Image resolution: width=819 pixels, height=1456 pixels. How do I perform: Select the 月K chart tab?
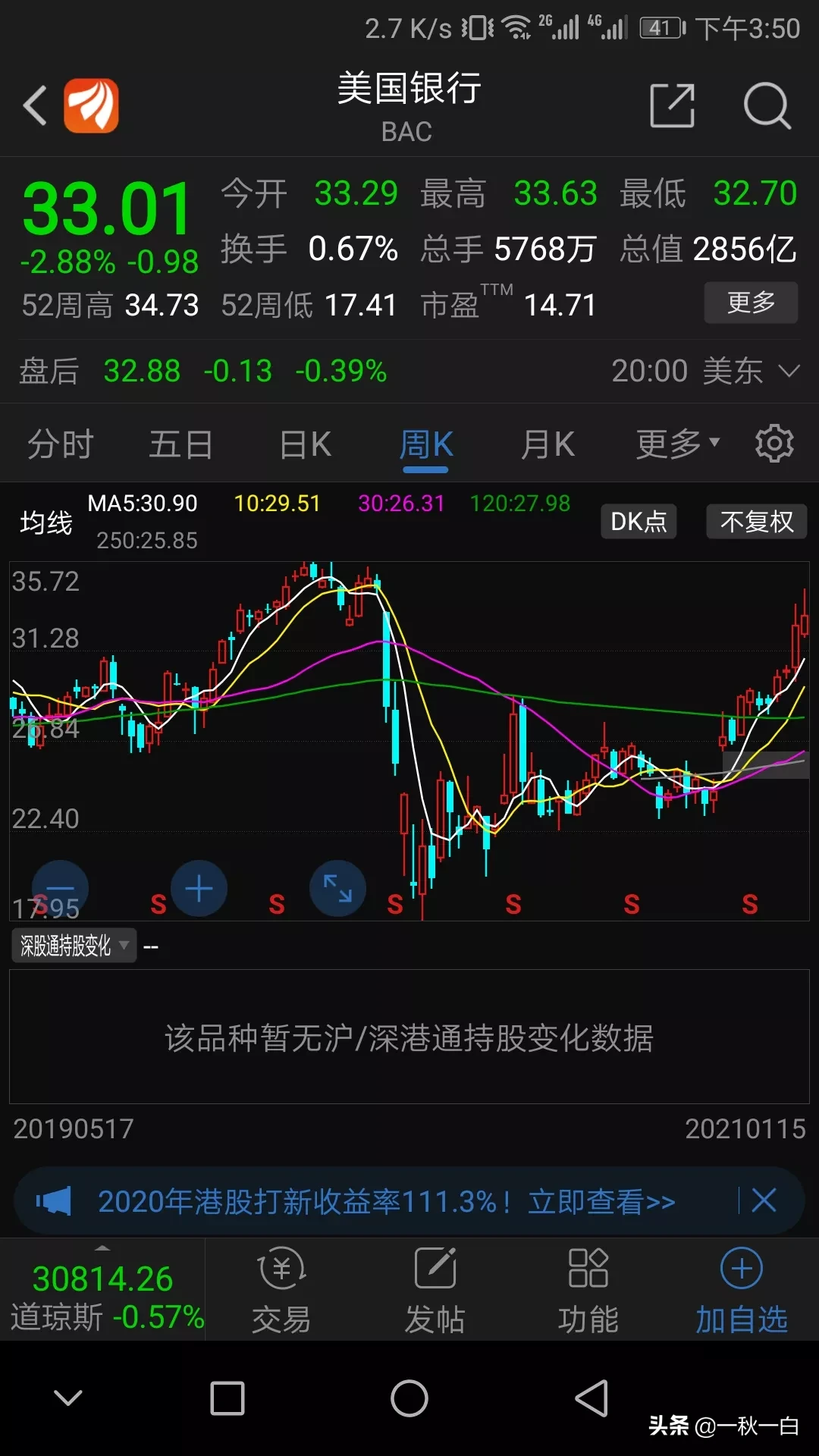[x=548, y=444]
